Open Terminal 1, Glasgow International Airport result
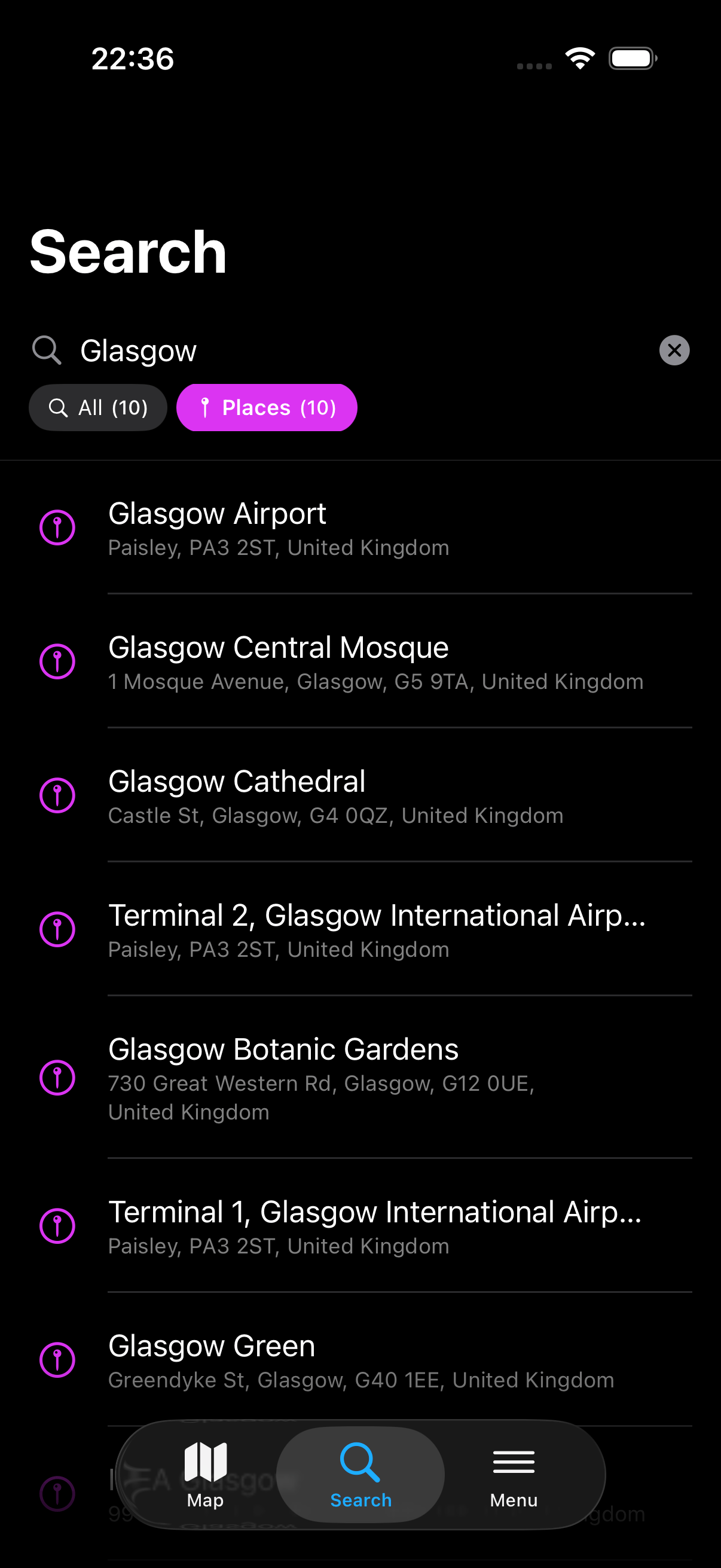 (365, 1226)
